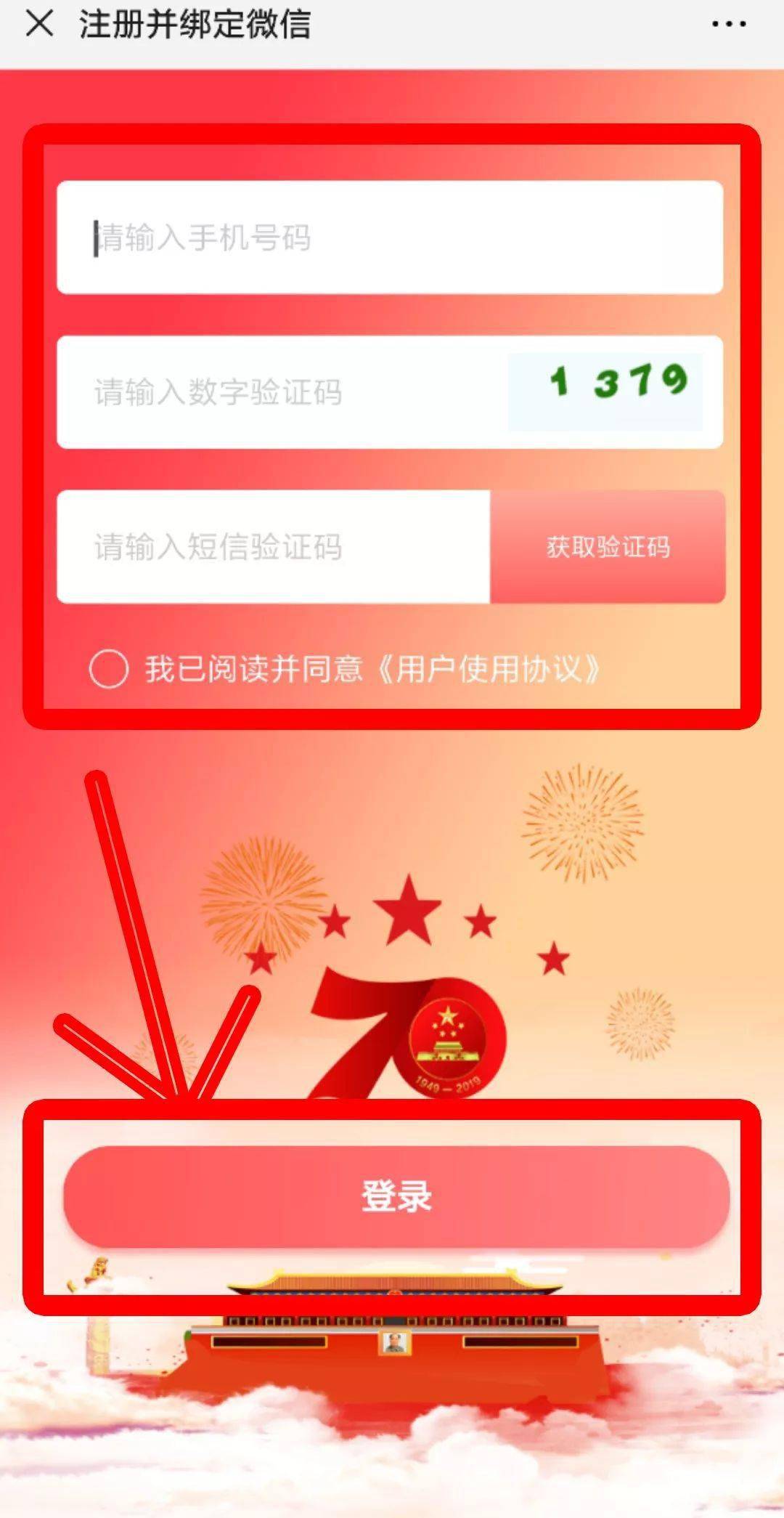Refresh the 1379 captcha image
Image resolution: width=784 pixels, height=1518 pixels.
[605, 392]
